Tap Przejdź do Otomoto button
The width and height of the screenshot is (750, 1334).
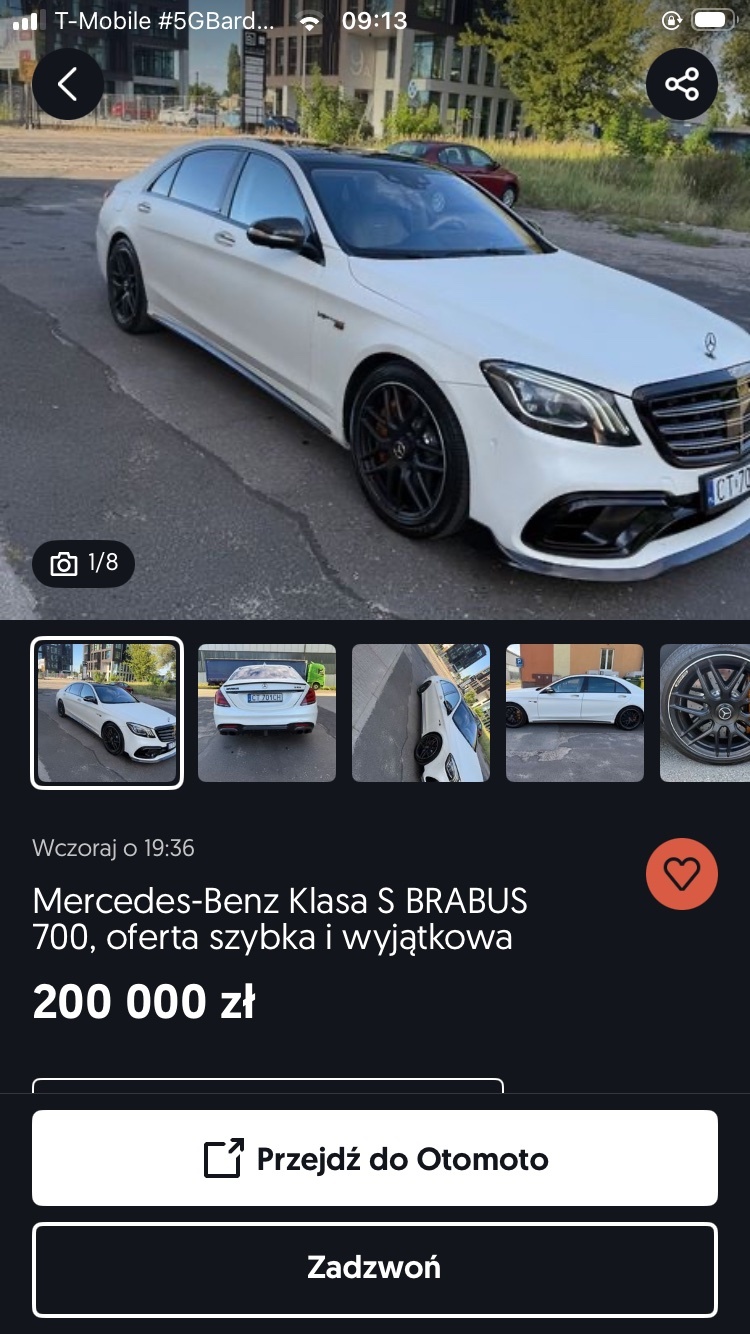[x=375, y=1158]
